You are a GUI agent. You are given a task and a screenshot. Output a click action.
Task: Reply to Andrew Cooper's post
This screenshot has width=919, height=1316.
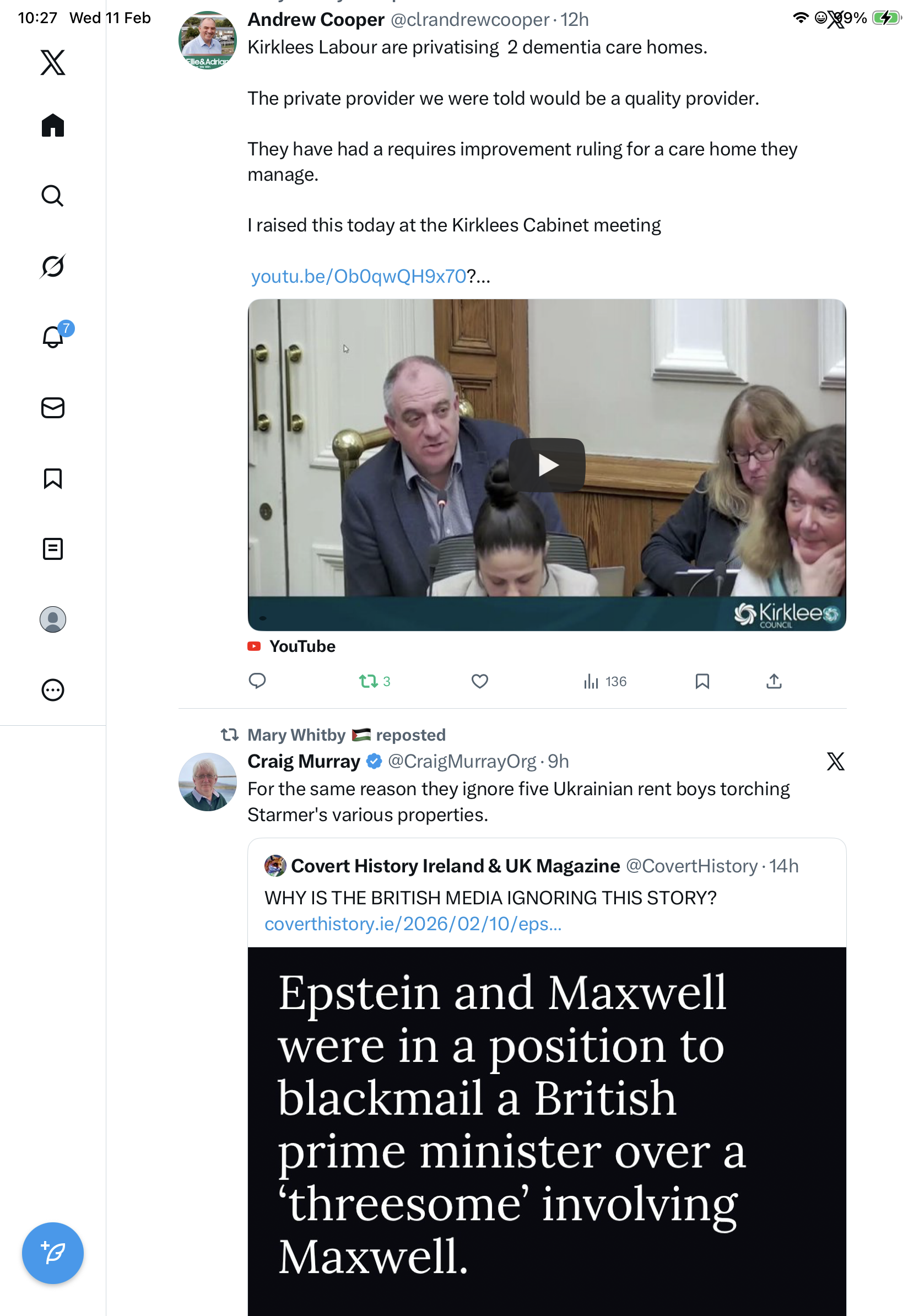[257, 681]
